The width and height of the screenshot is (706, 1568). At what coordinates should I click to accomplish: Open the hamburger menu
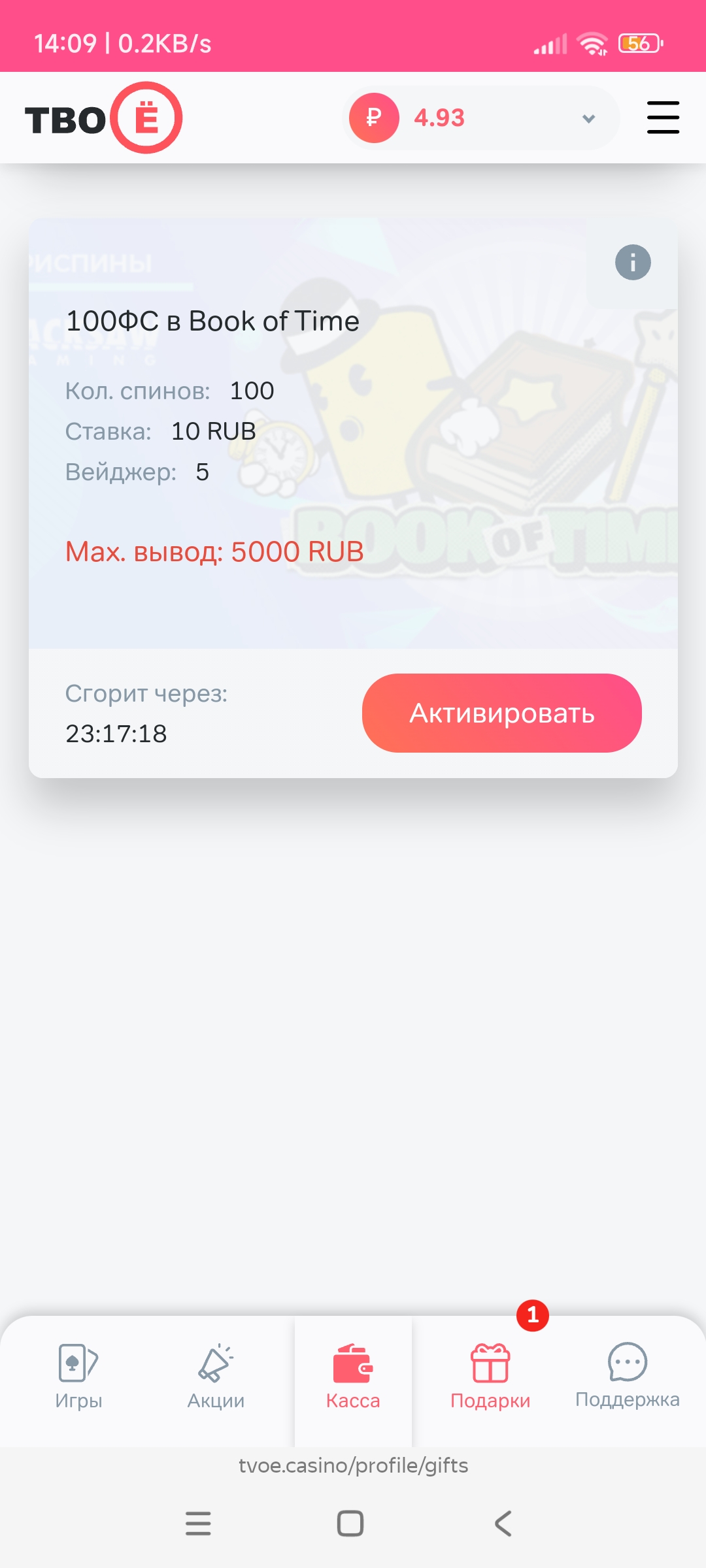pyautogui.click(x=663, y=118)
